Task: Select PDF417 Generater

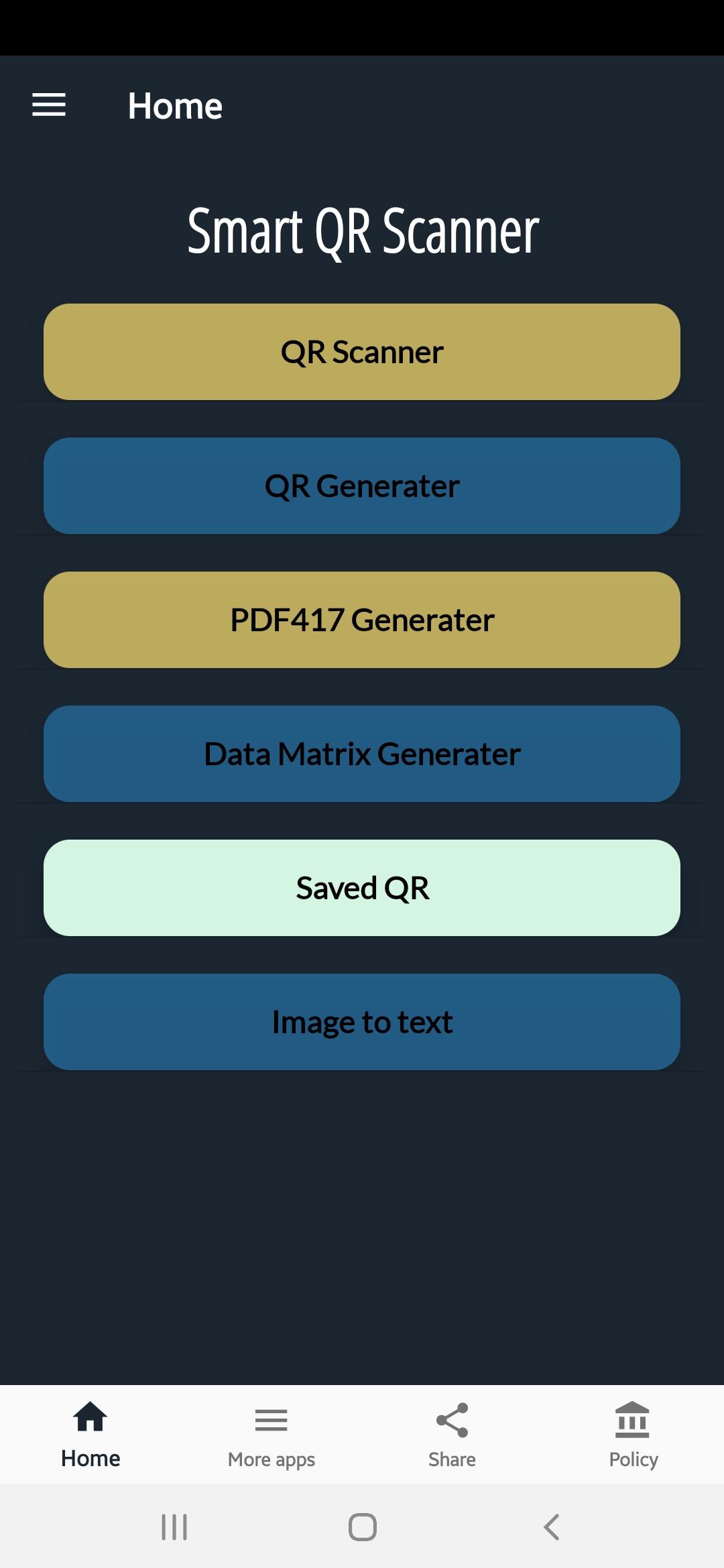Action: point(362,620)
